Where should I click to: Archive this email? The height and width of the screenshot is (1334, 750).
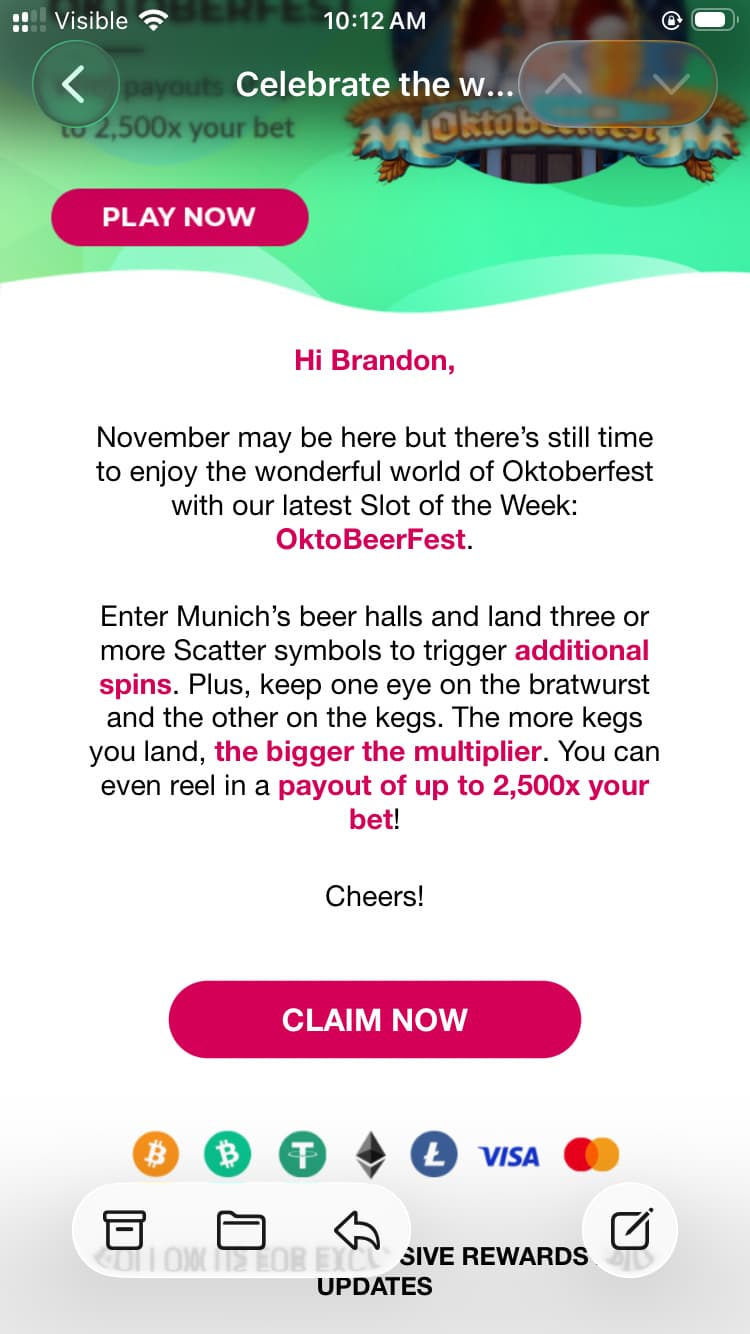point(125,1229)
